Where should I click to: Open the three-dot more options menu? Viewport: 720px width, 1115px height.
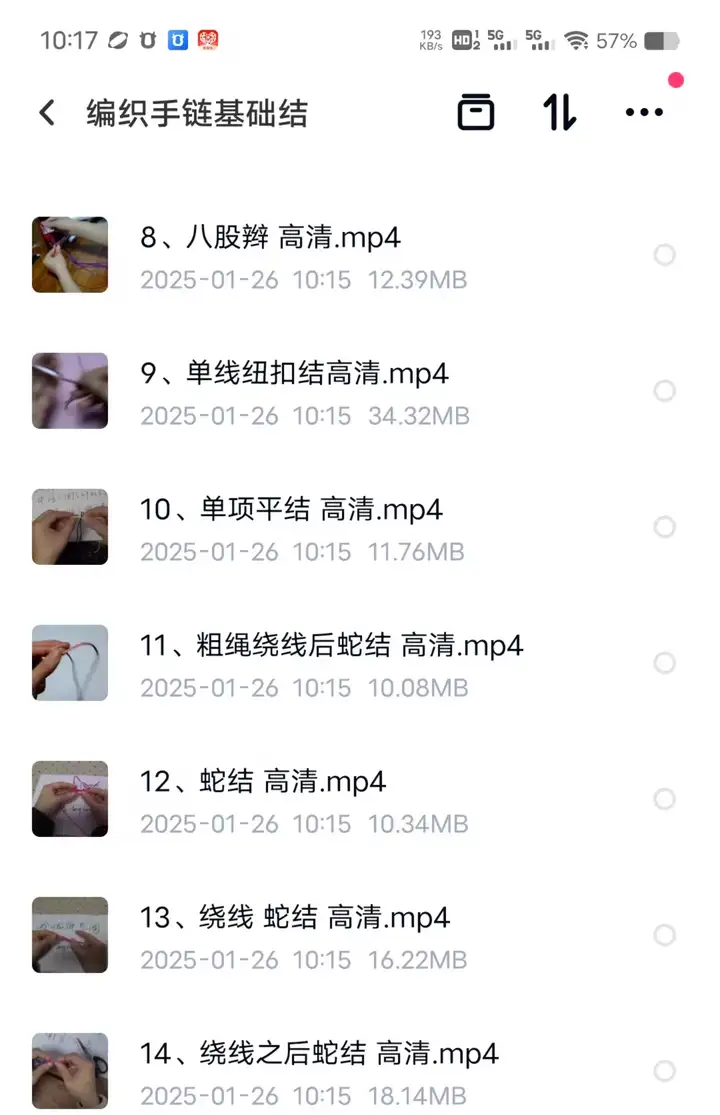click(645, 113)
